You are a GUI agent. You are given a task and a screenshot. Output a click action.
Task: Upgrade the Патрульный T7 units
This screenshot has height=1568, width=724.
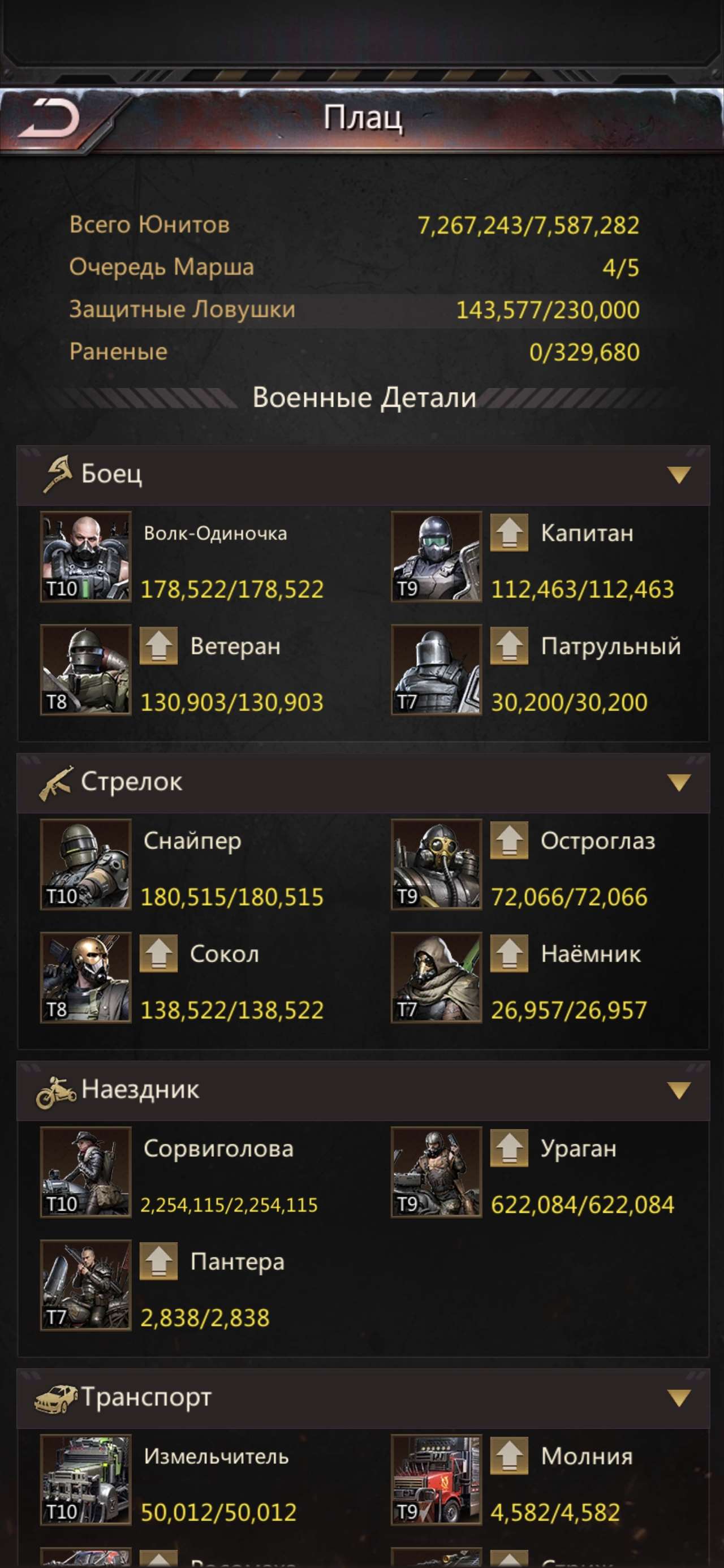[x=509, y=646]
